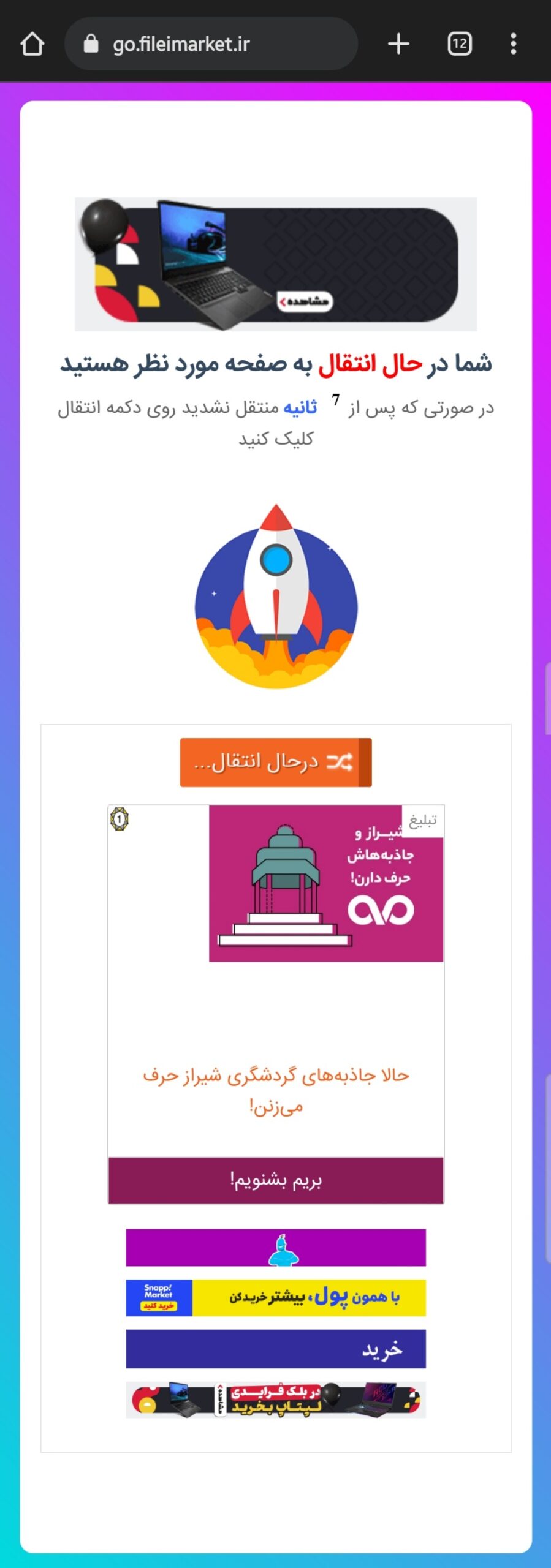Screen dimensions: 551x1568
Task: Tap the ad badge icon marked 1
Action: point(120,819)
